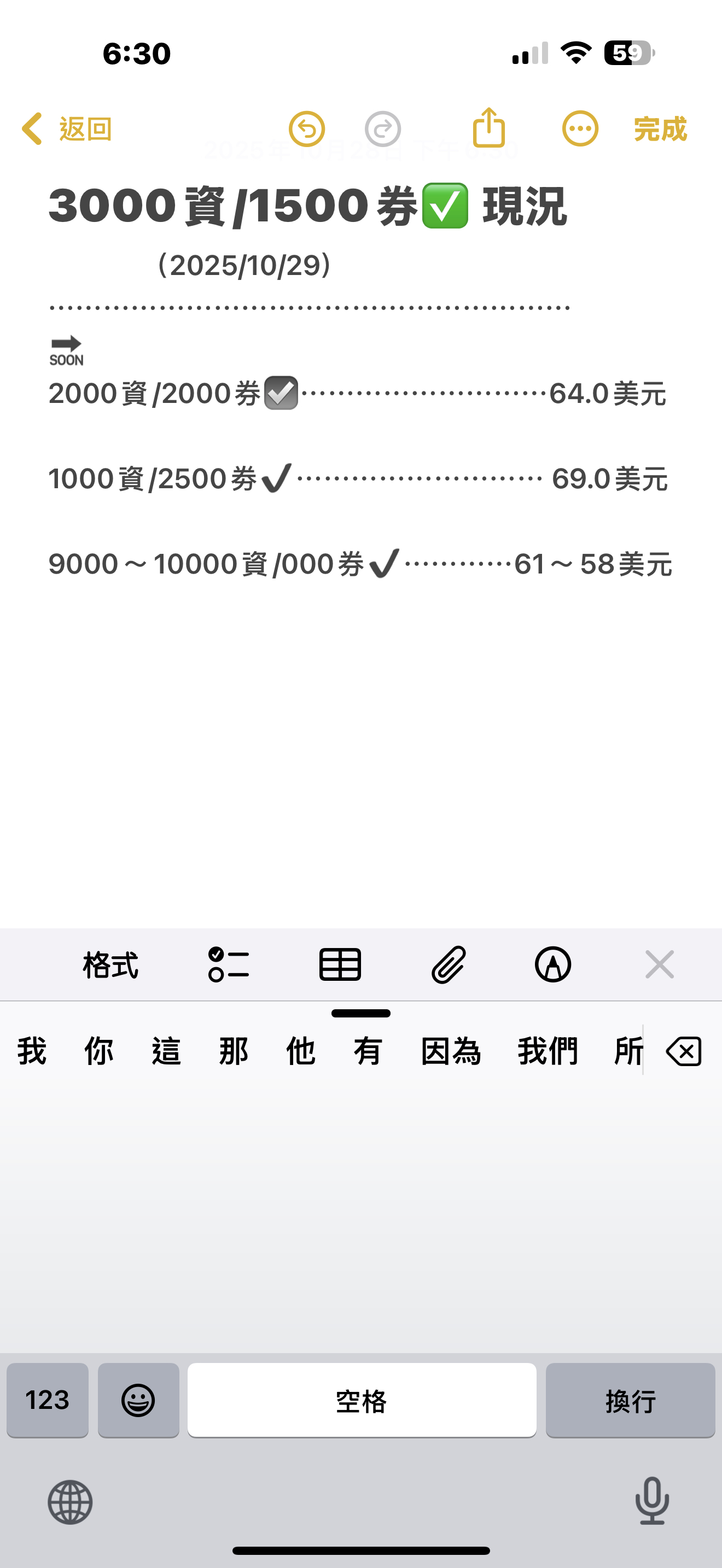This screenshot has height=1568, width=722.
Task: Switch to the 123 numeric keyboard
Action: (x=48, y=1400)
